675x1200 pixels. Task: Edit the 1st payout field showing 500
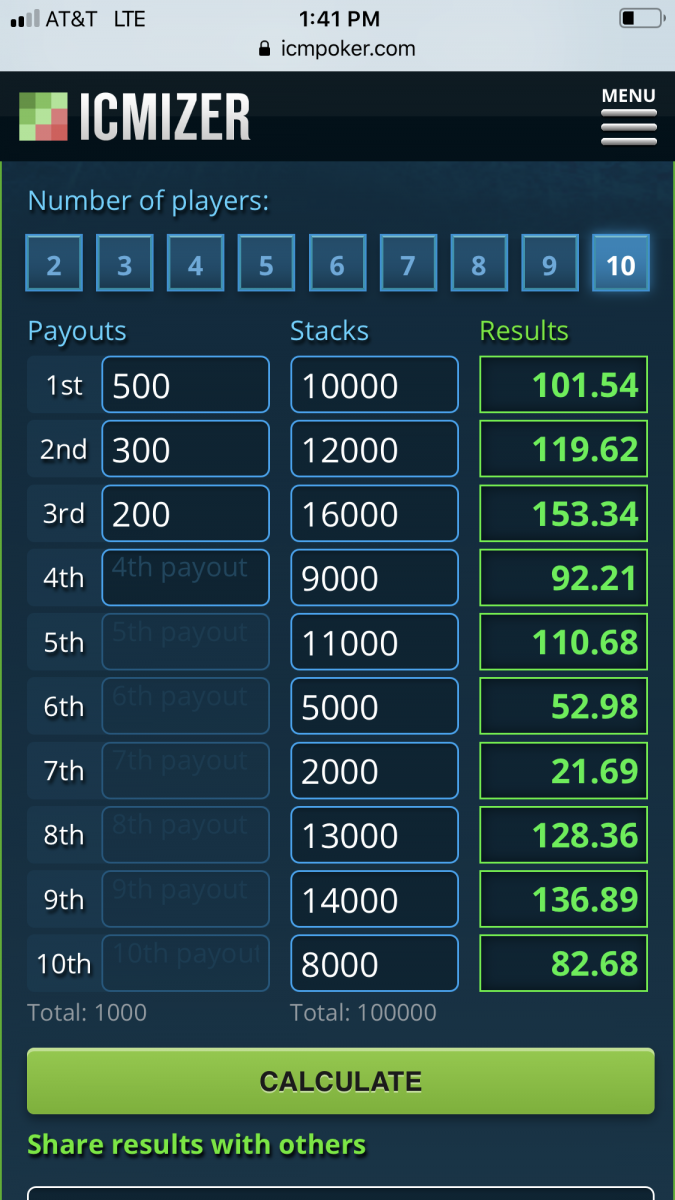(185, 385)
